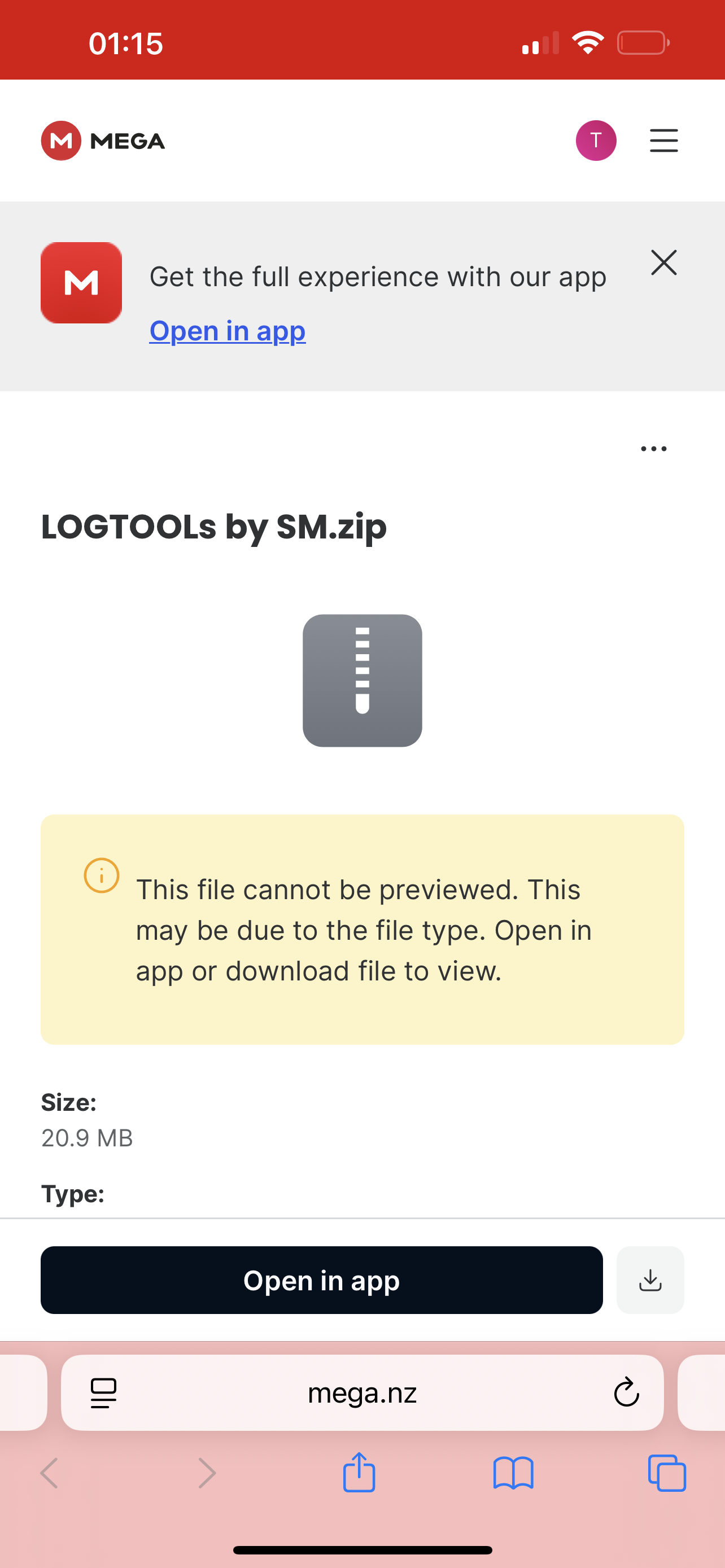Image resolution: width=725 pixels, height=1568 pixels.
Task: Reload the mega.nz page
Action: click(x=626, y=1392)
